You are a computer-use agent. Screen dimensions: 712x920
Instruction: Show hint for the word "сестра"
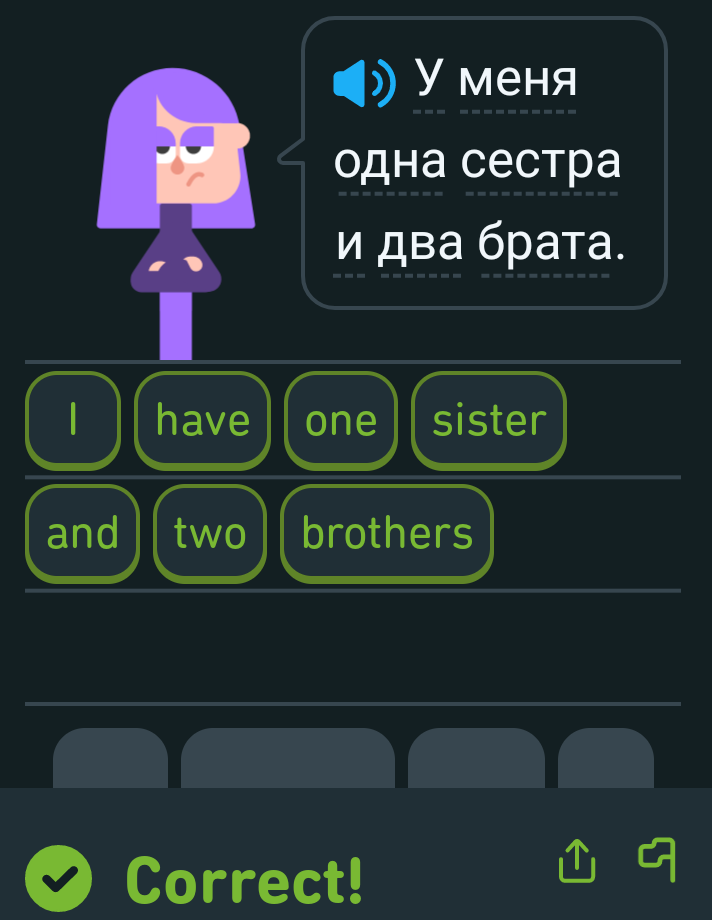[541, 161]
